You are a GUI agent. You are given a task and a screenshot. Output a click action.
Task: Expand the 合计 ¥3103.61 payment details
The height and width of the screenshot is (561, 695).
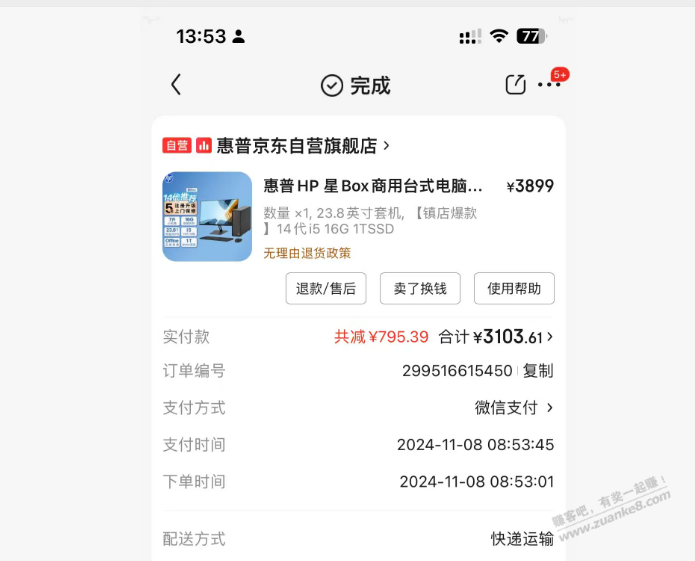pos(512,337)
